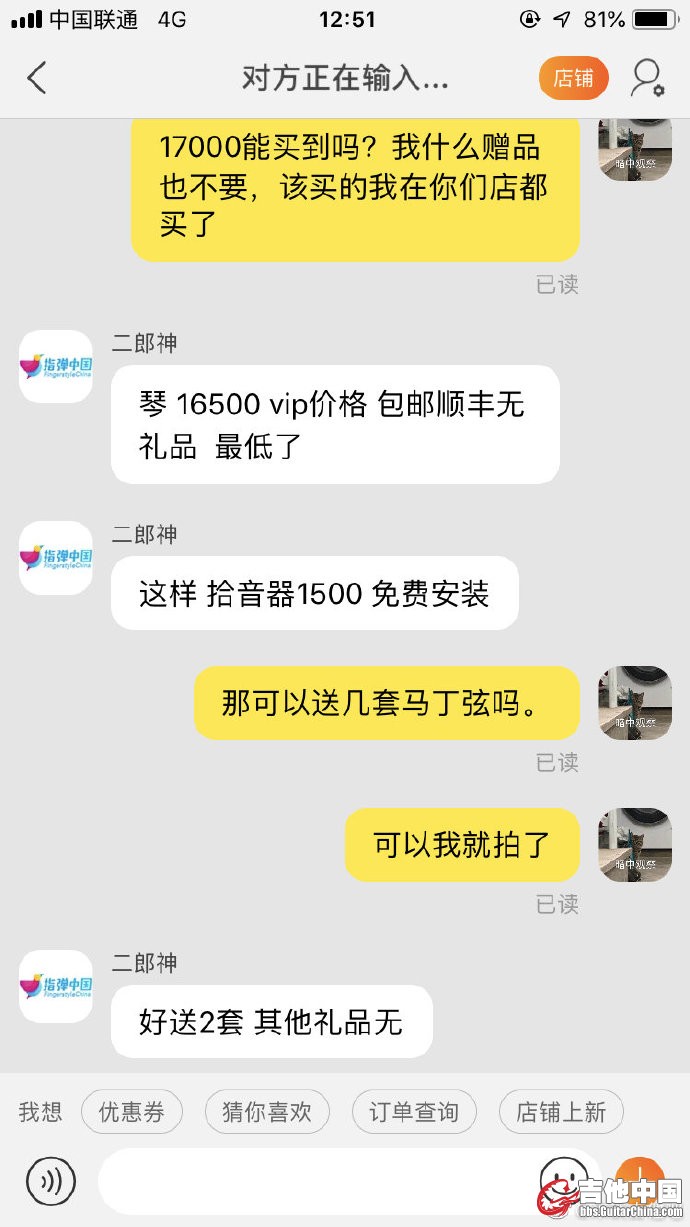Go back from the chat
The height and width of the screenshot is (1227, 690).
[37, 77]
